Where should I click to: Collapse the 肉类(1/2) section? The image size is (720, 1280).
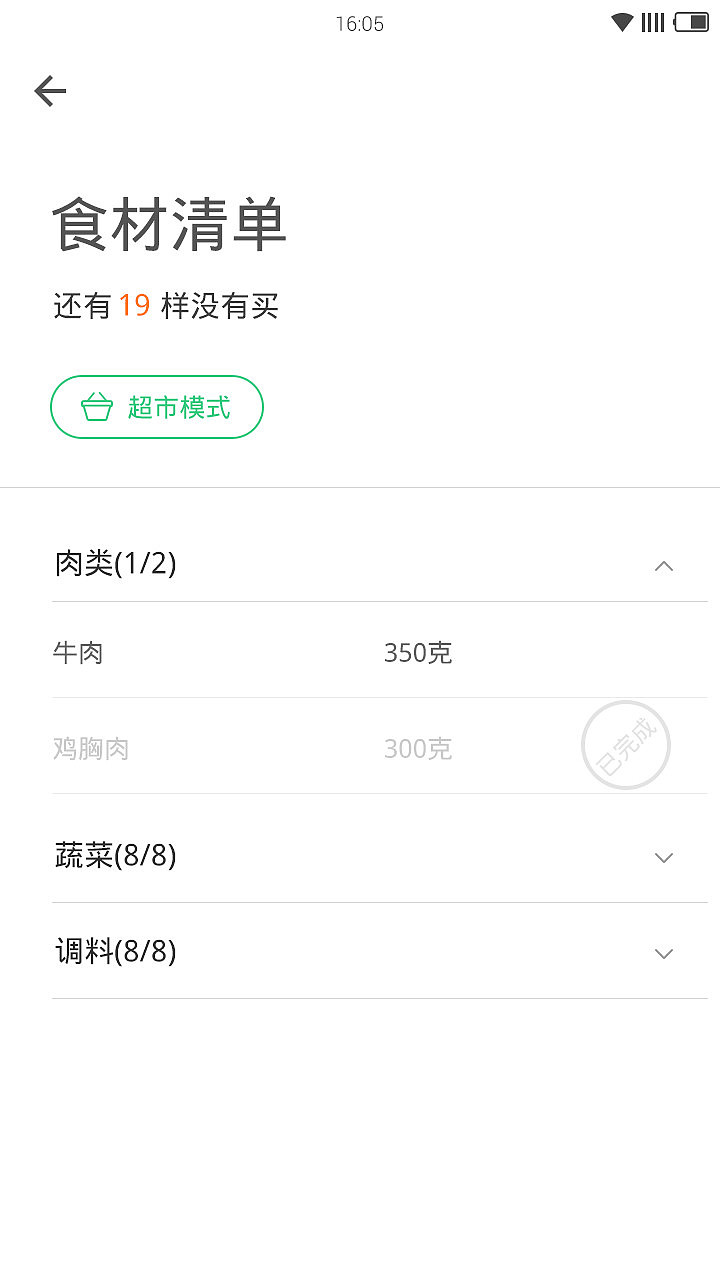664,565
